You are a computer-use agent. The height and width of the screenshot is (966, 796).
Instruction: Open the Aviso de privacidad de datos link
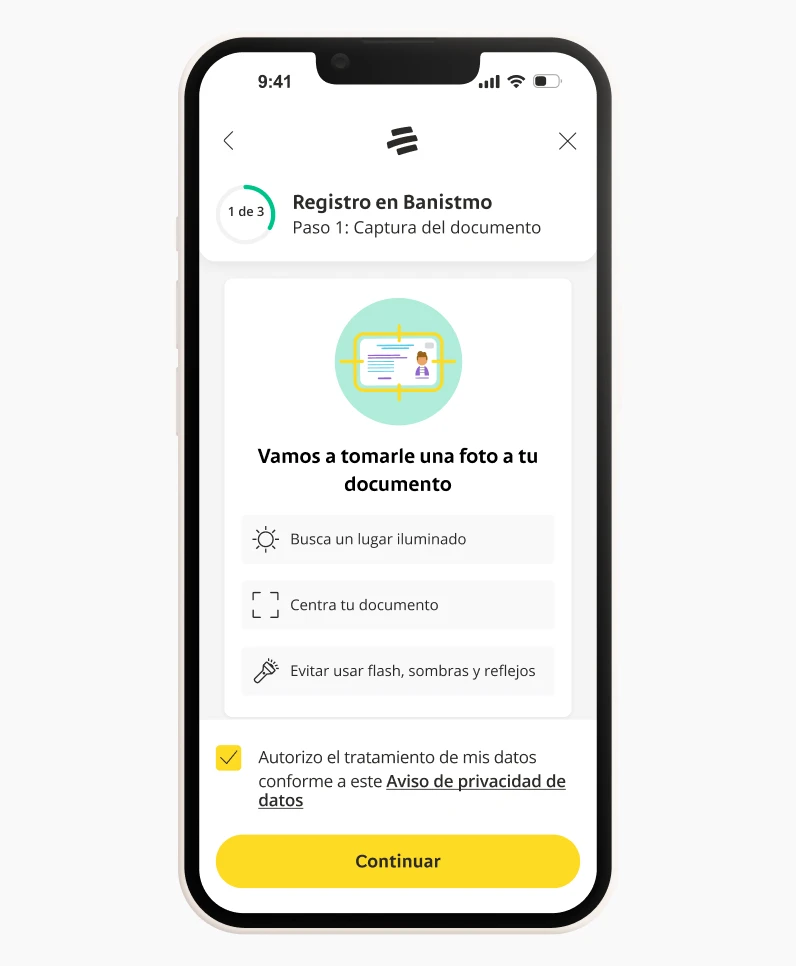(475, 782)
